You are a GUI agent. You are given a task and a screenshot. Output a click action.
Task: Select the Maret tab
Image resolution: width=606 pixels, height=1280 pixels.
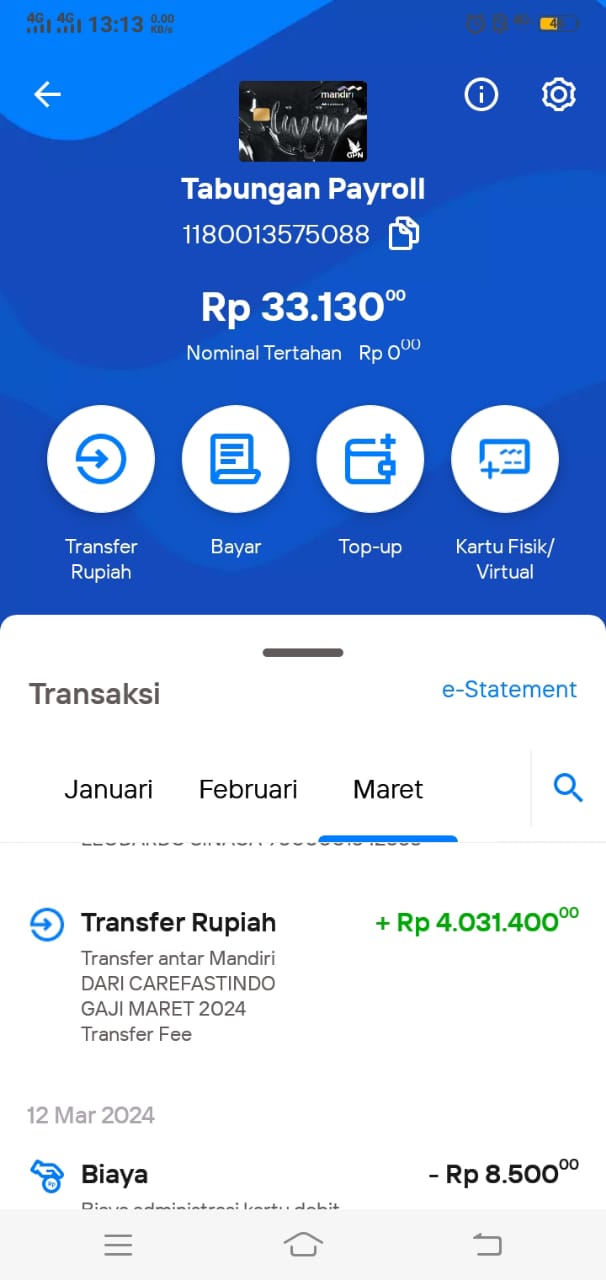tap(388, 789)
